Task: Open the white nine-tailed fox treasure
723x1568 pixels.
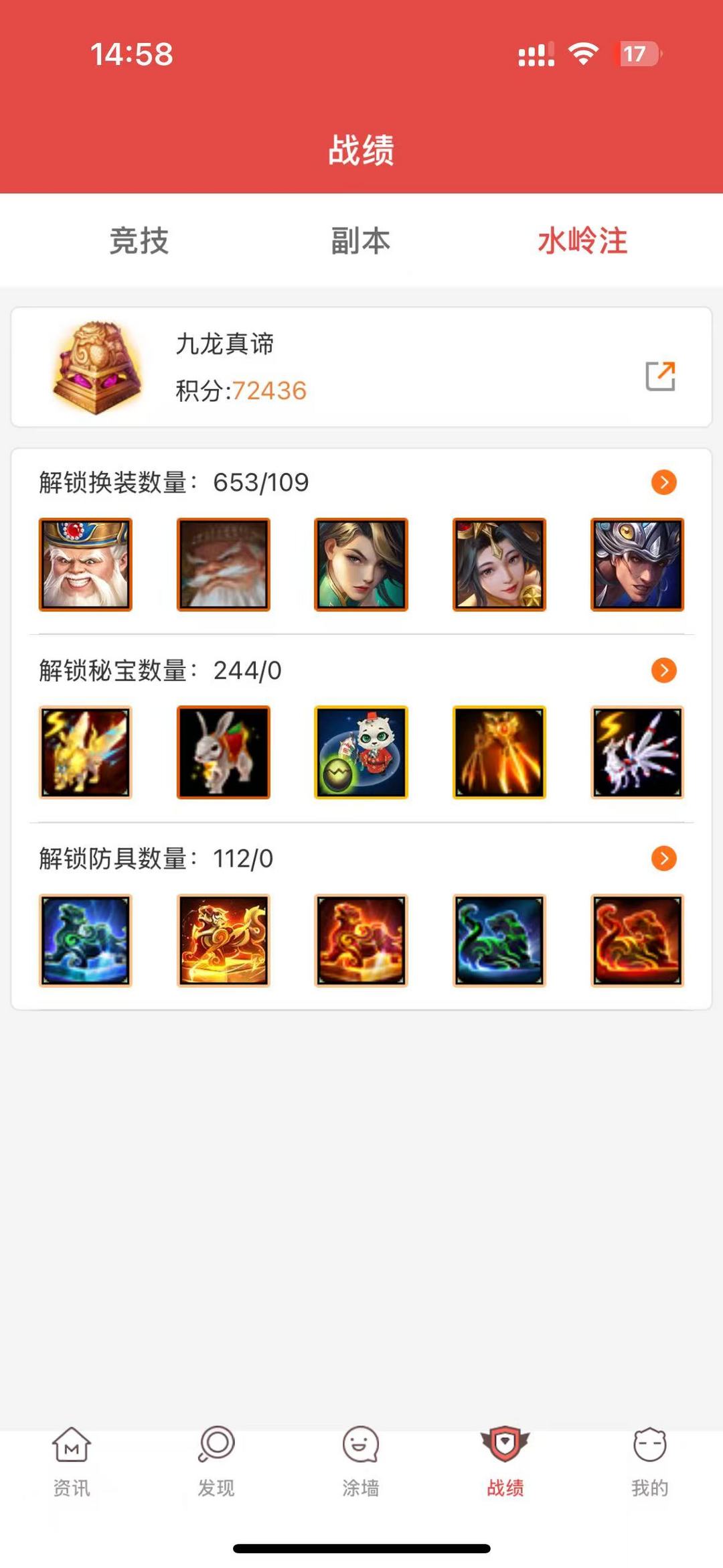Action: [x=637, y=752]
